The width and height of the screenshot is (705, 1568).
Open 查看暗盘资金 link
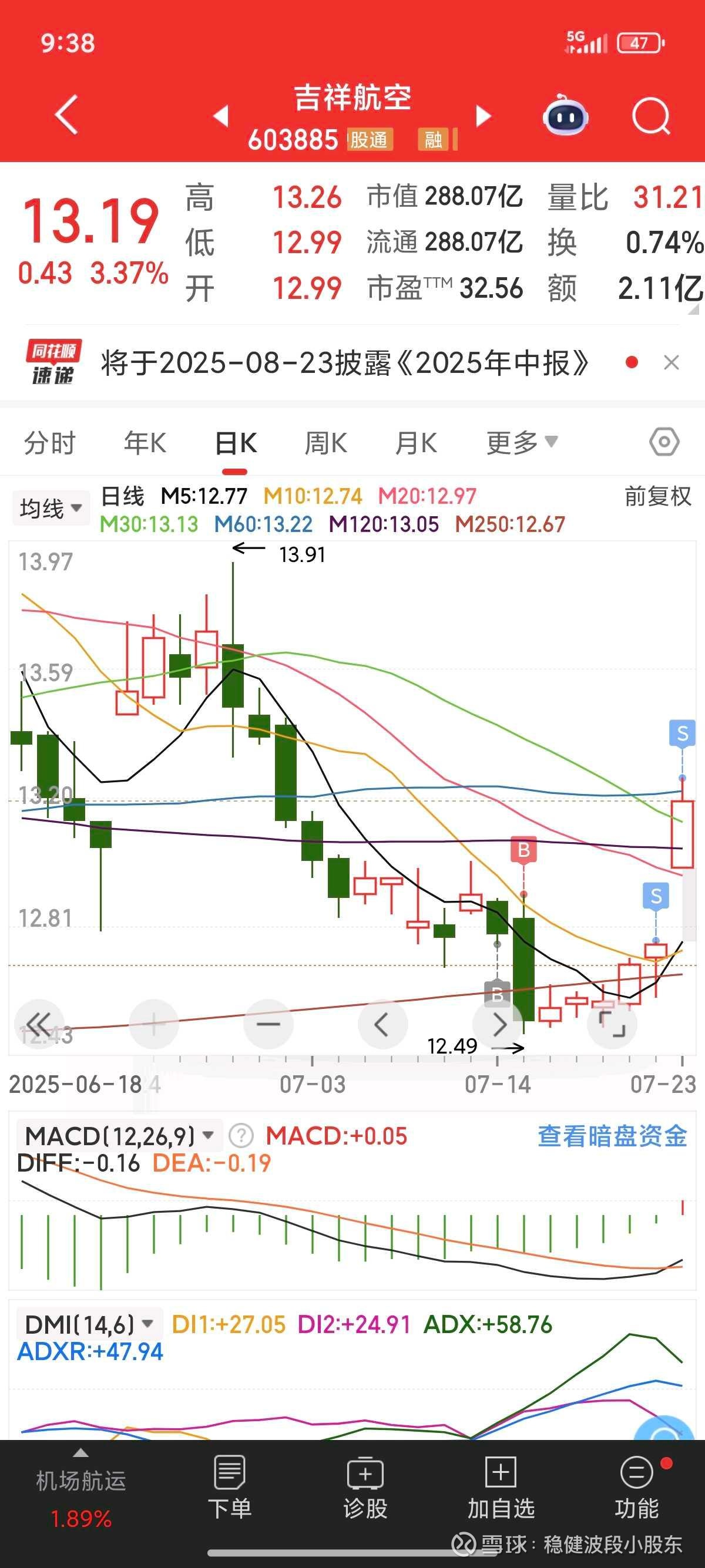612,1136
